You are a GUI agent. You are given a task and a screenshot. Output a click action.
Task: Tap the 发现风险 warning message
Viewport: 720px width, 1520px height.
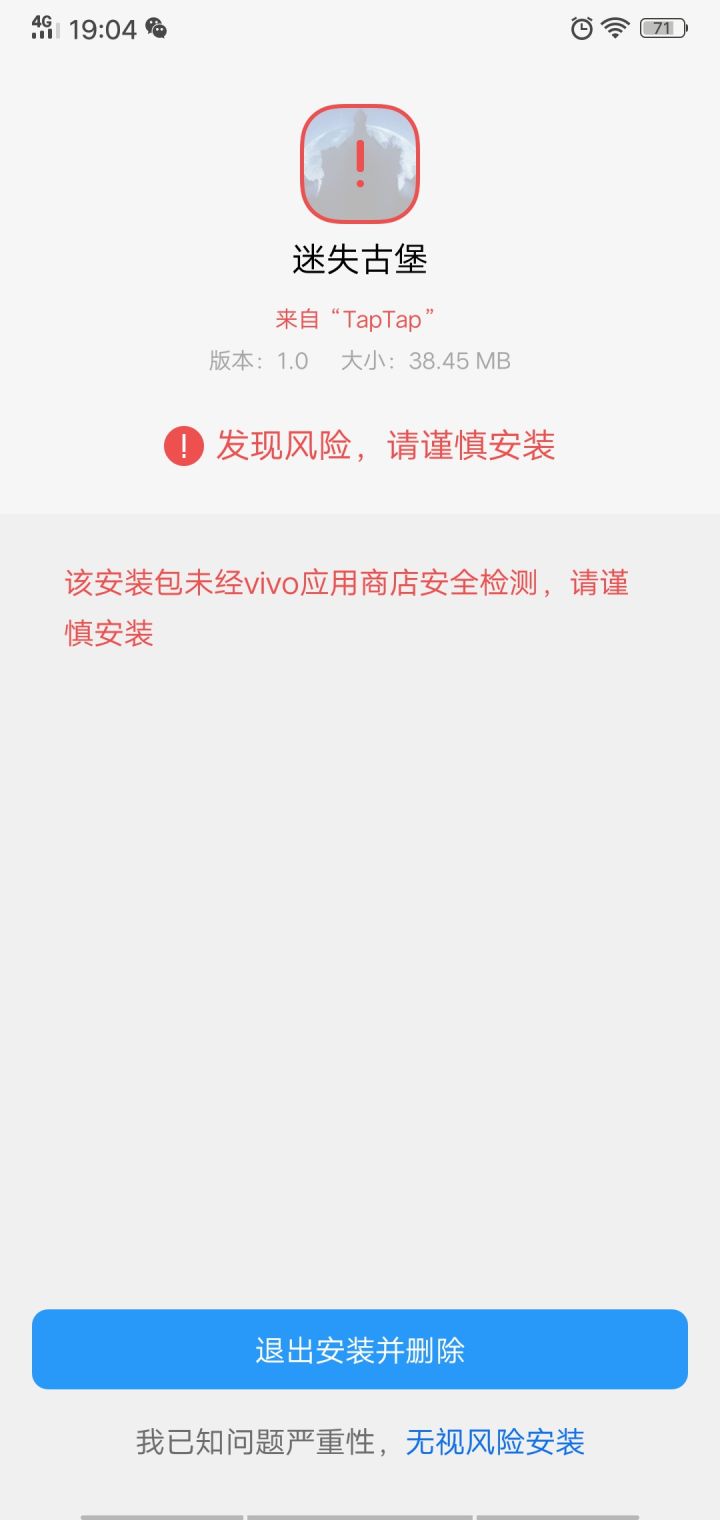(386, 446)
